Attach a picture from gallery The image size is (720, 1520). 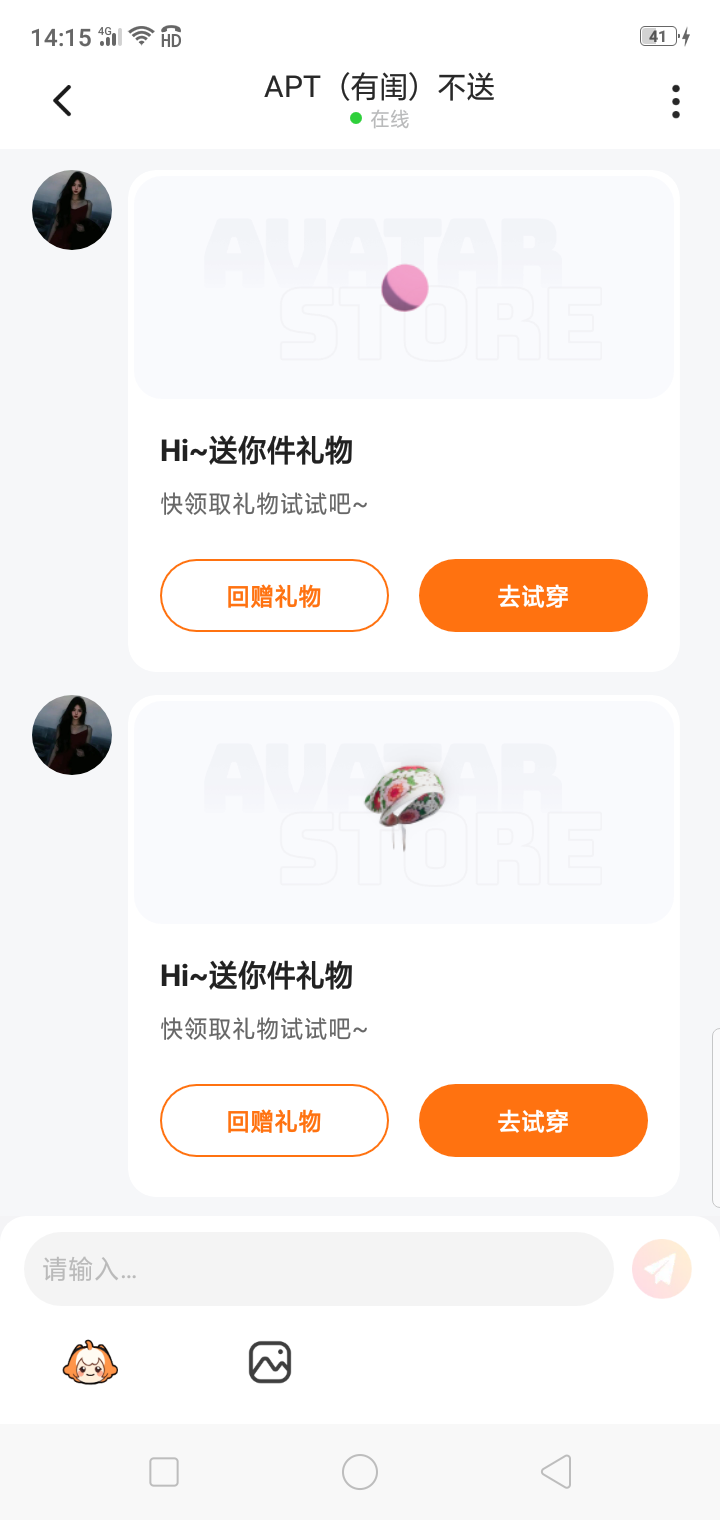[269, 1362]
